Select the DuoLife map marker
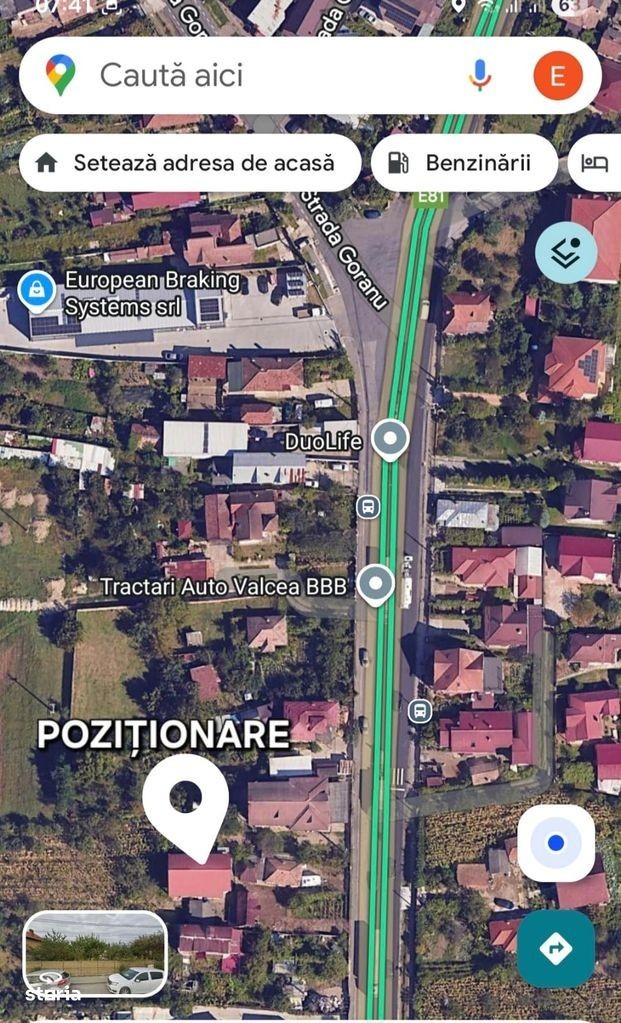The height and width of the screenshot is (1023, 621). [x=389, y=438]
